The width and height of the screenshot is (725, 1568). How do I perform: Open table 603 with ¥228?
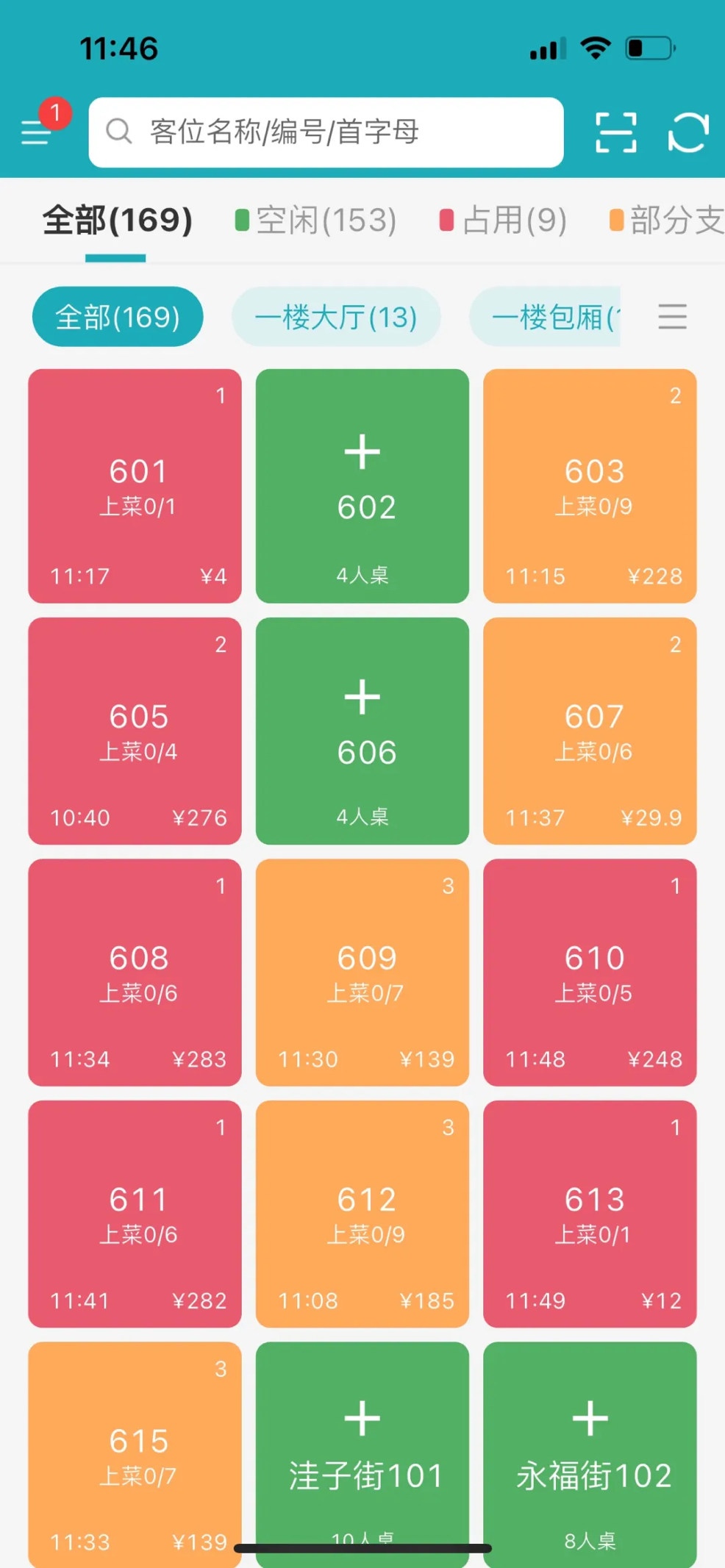[590, 486]
